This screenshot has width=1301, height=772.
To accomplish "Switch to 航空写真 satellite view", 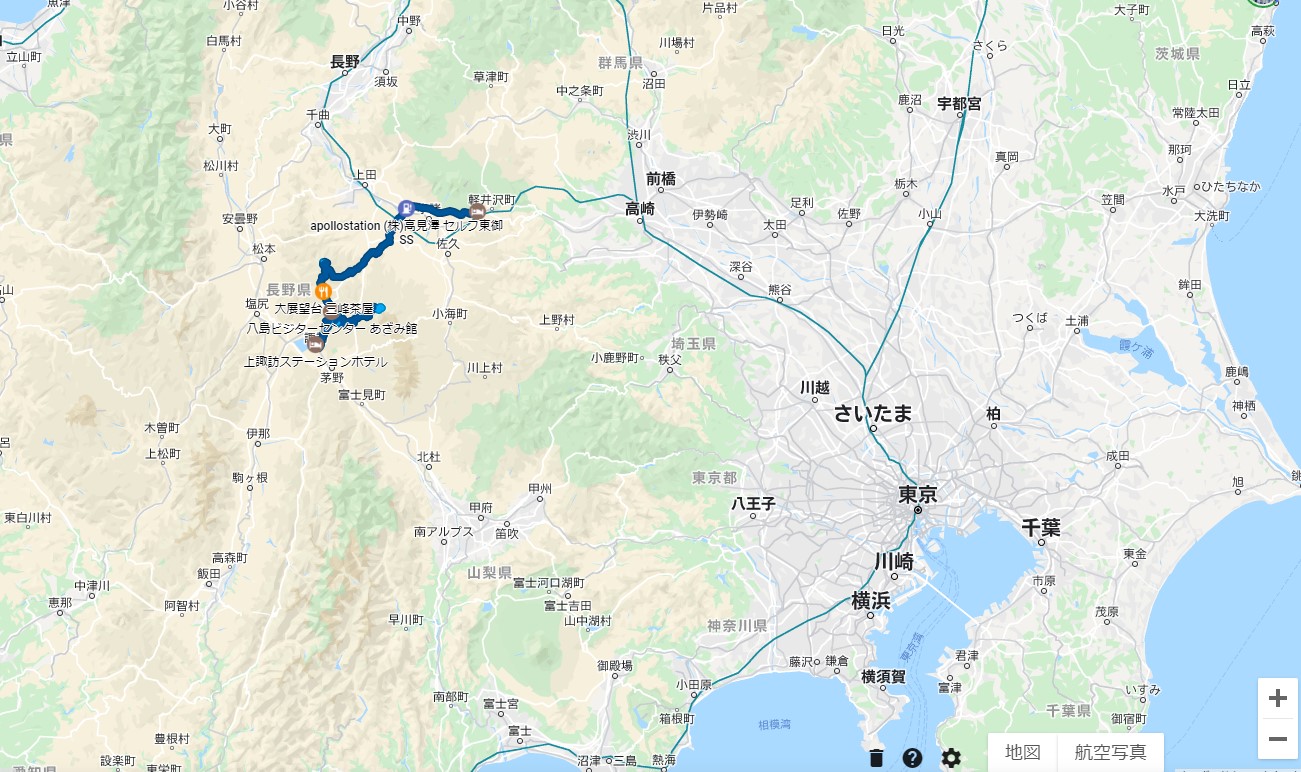I will 1110,752.
